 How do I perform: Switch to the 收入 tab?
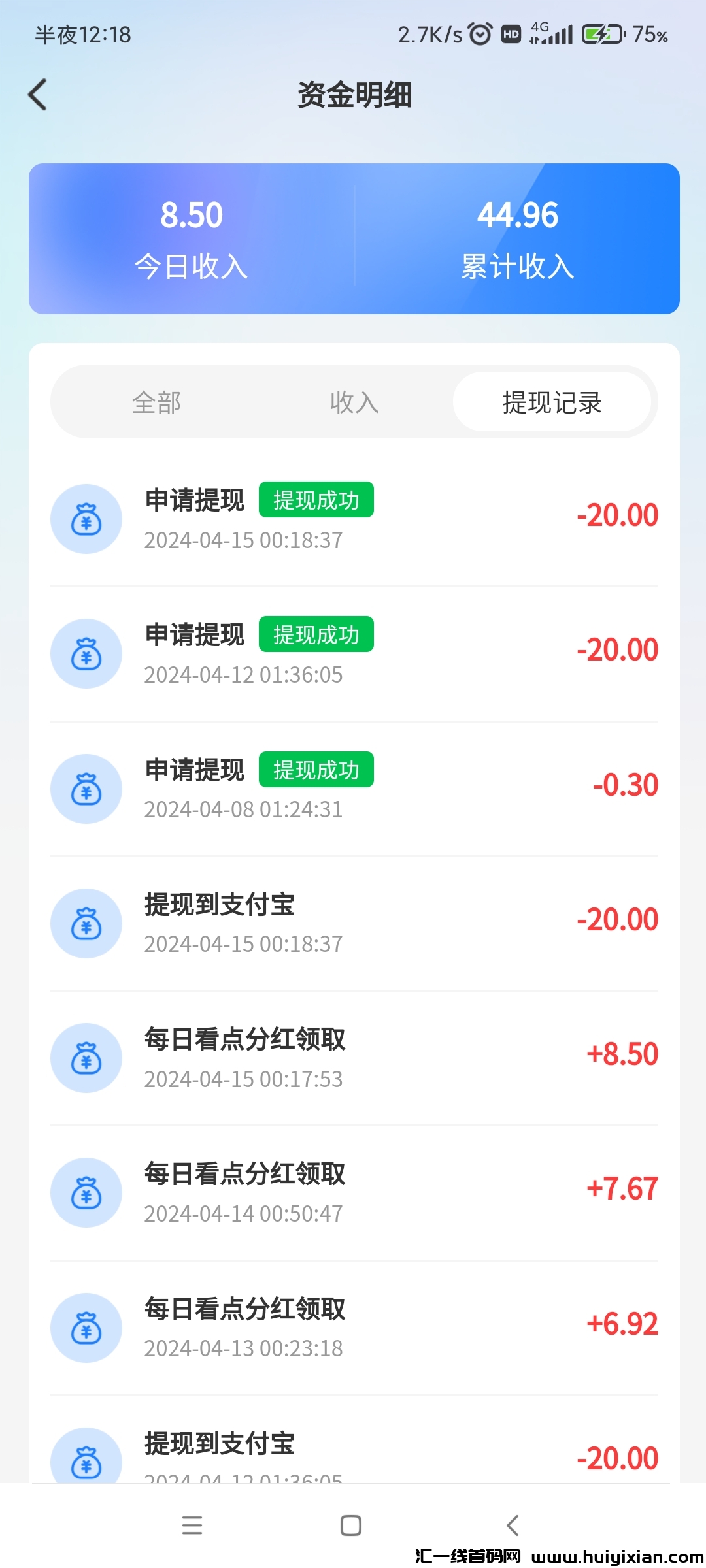point(354,402)
